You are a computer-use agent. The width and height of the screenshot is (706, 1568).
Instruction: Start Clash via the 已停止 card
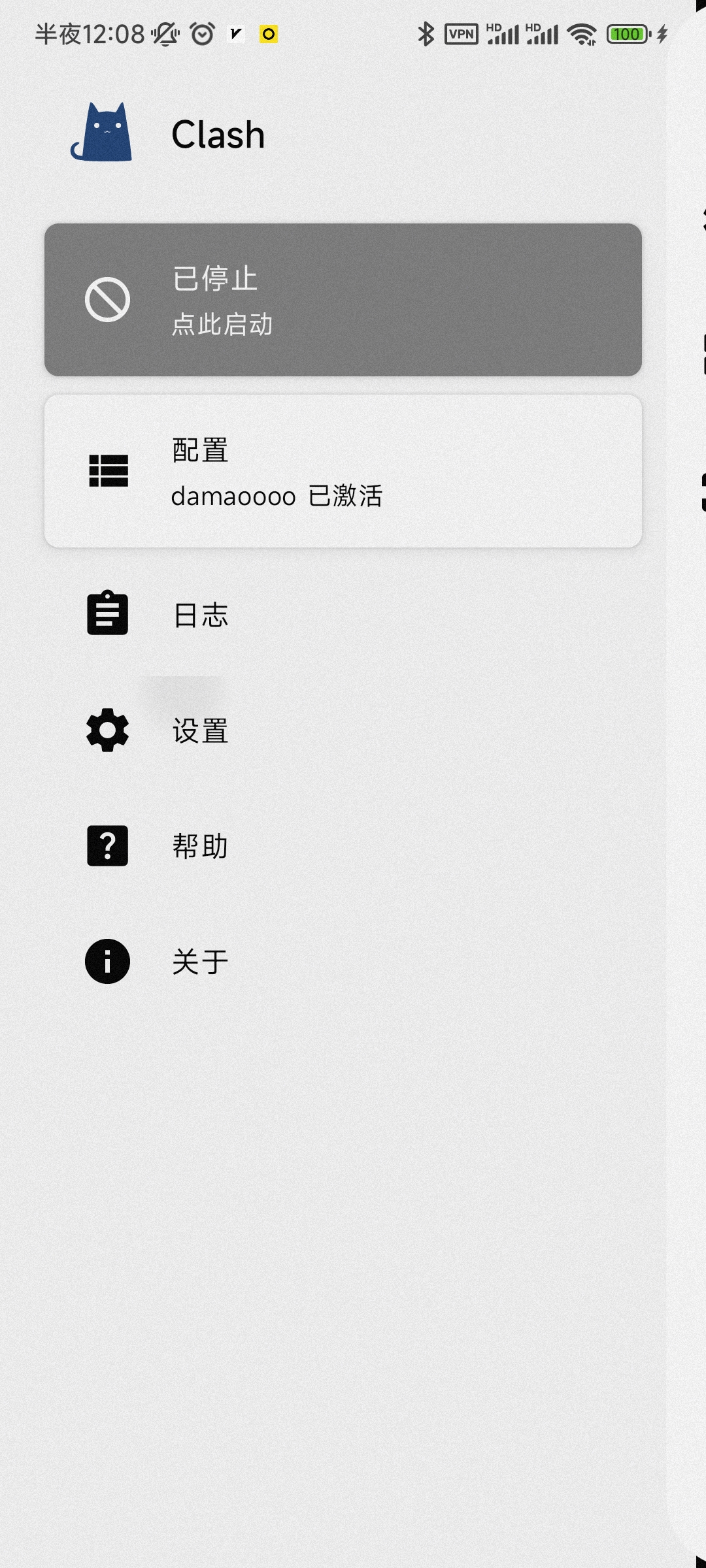point(343,300)
